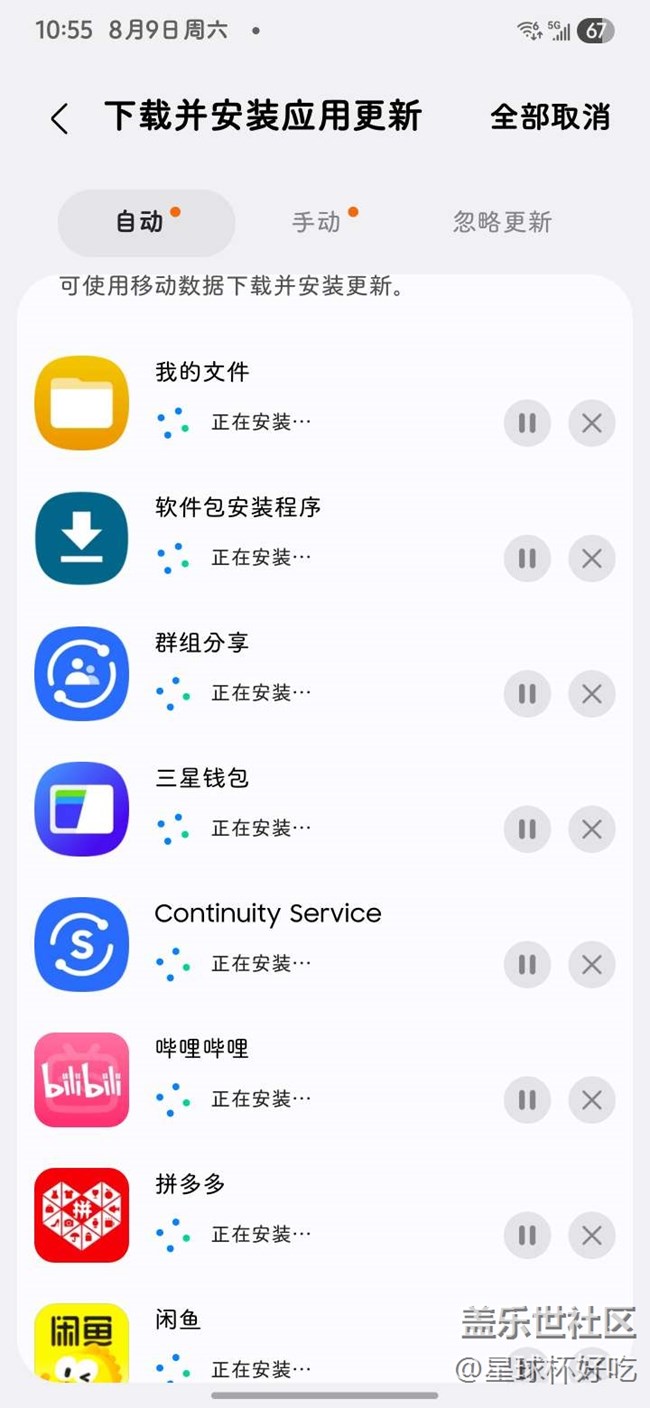
Task: Pause the 我的文件 update
Action: tap(527, 423)
